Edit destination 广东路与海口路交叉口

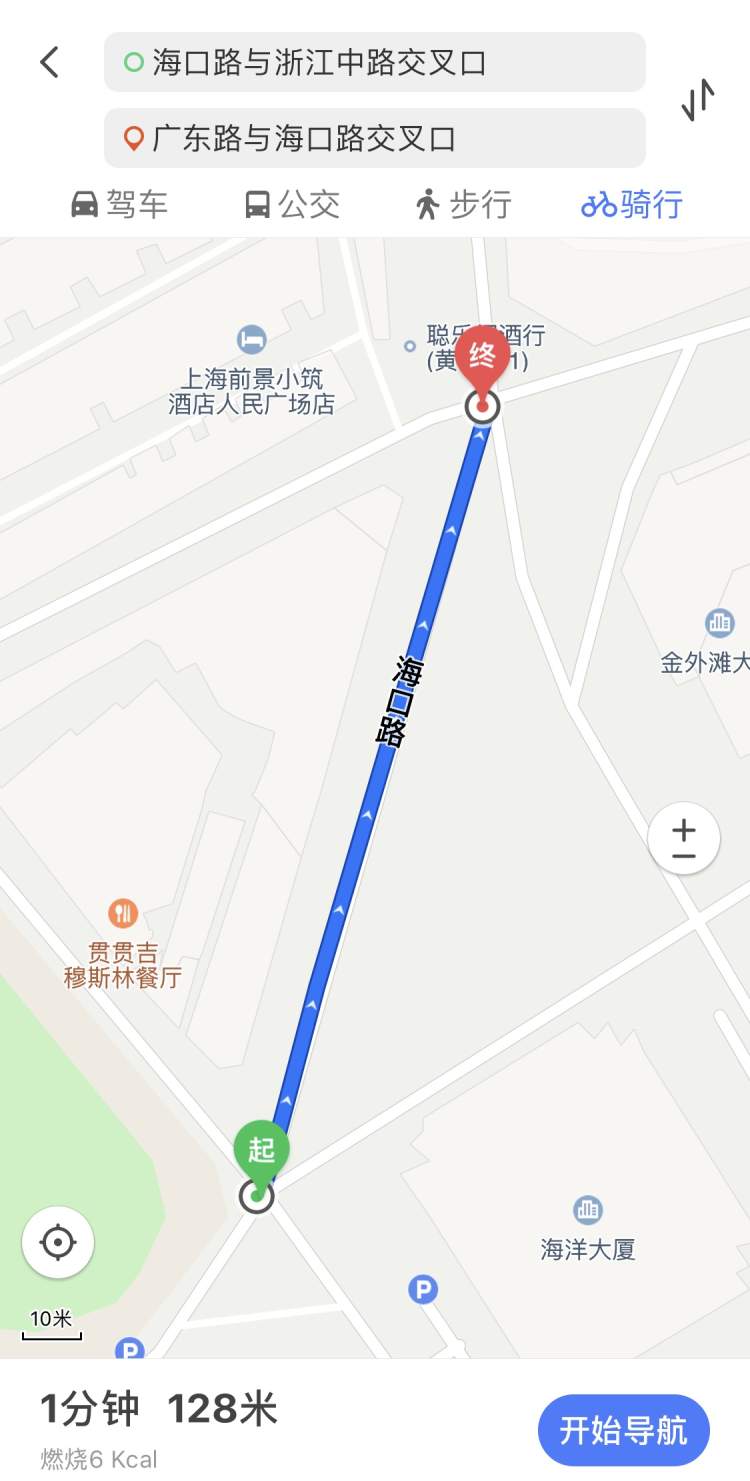tap(374, 138)
